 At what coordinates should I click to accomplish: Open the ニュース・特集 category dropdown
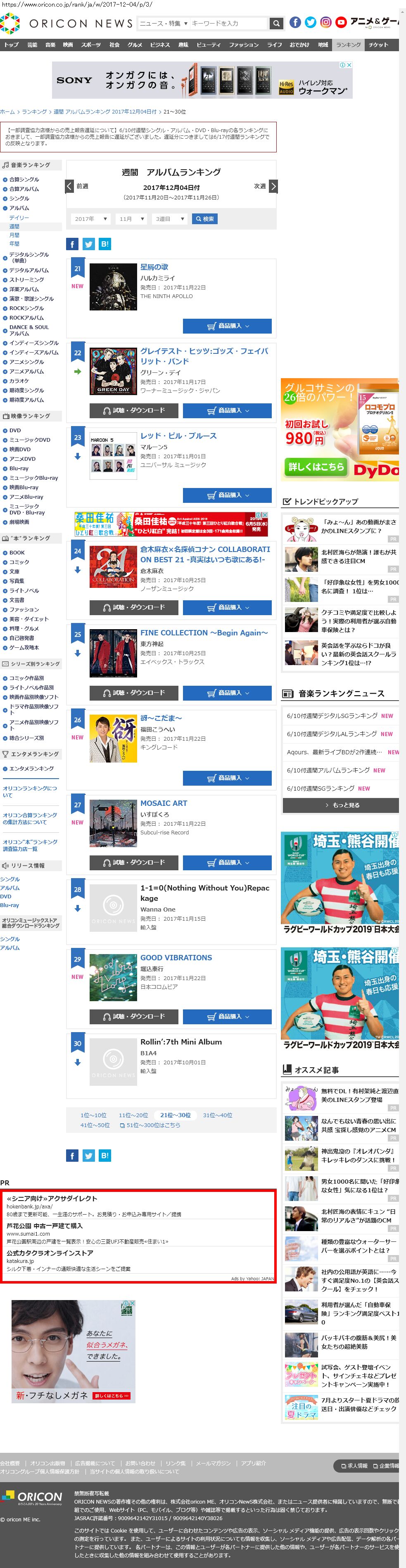(163, 23)
